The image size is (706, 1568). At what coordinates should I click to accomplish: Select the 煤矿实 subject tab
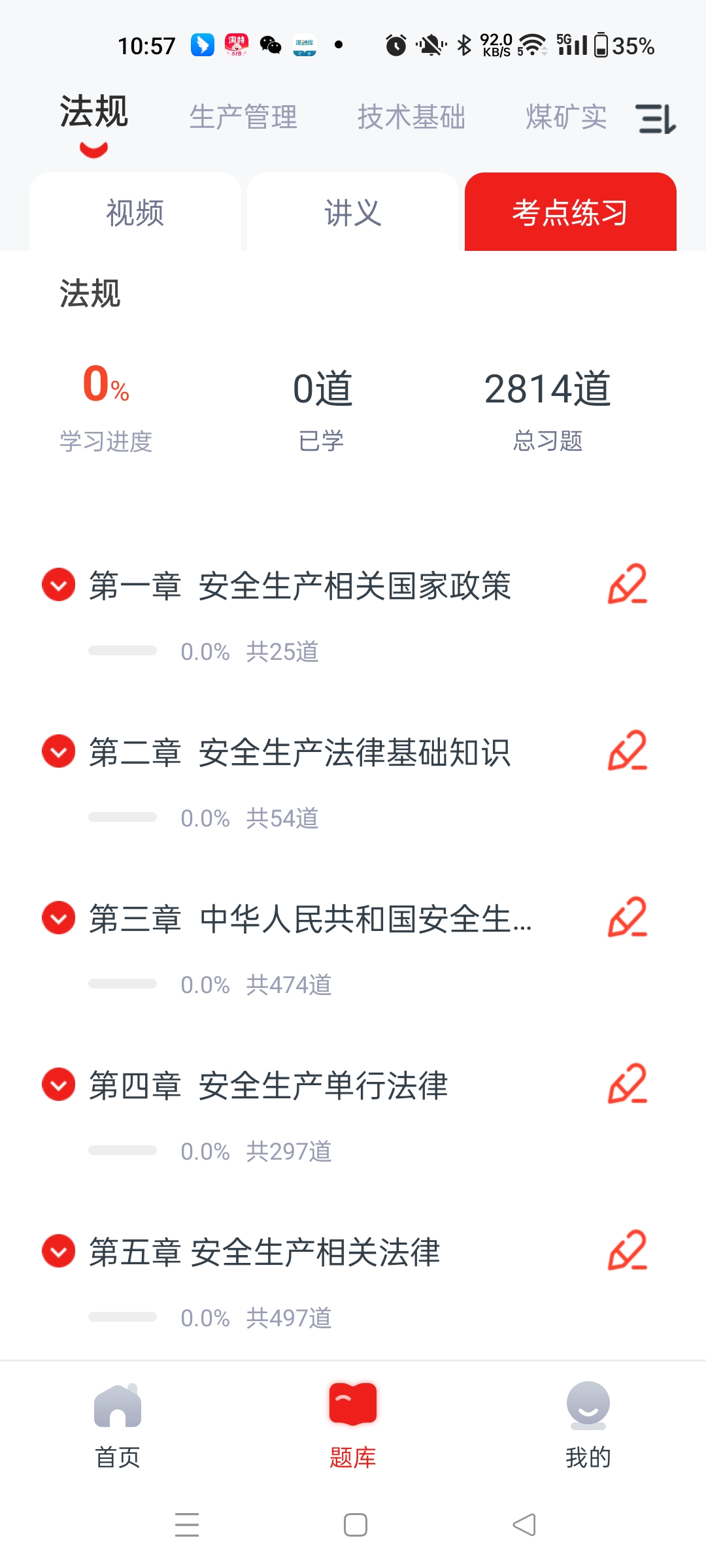[566, 118]
